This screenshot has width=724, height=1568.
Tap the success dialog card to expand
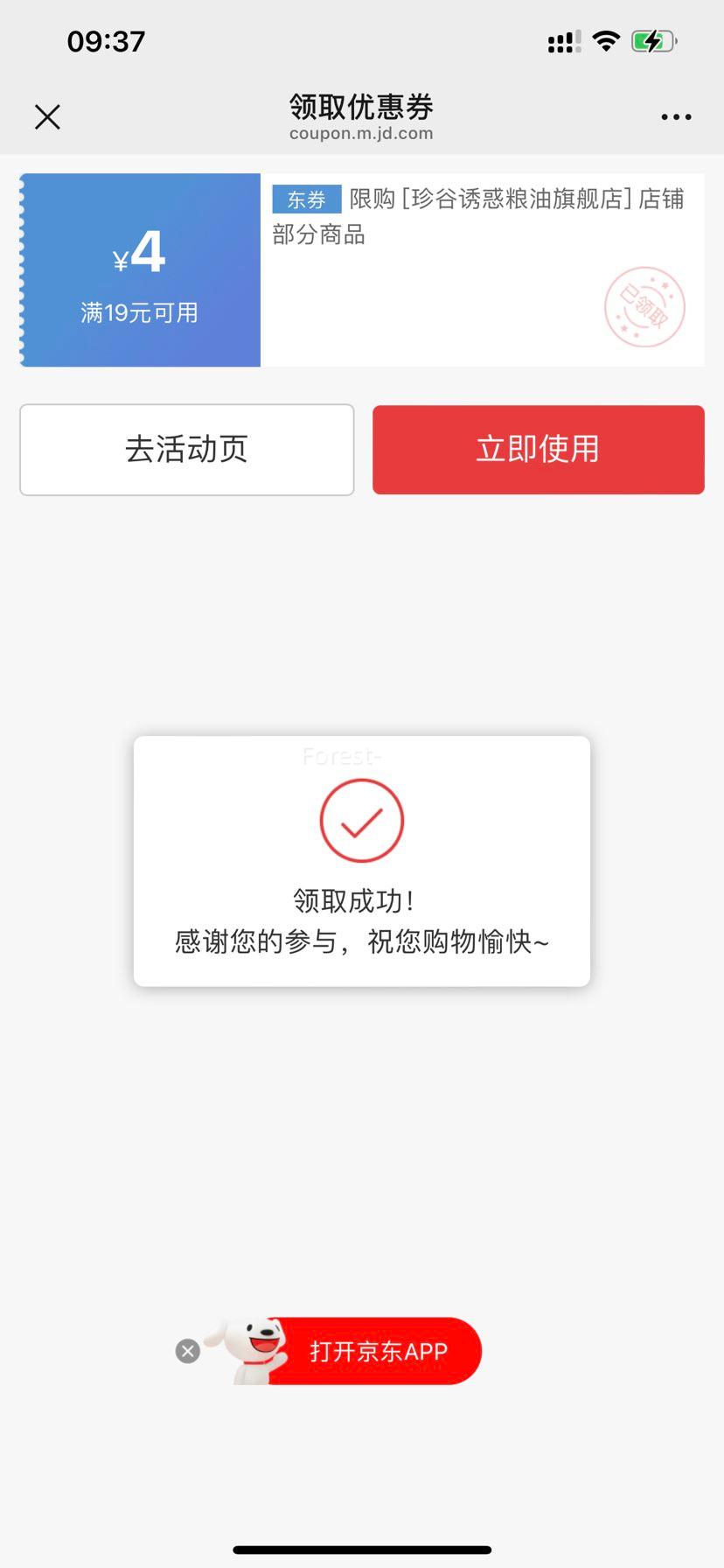click(x=361, y=860)
